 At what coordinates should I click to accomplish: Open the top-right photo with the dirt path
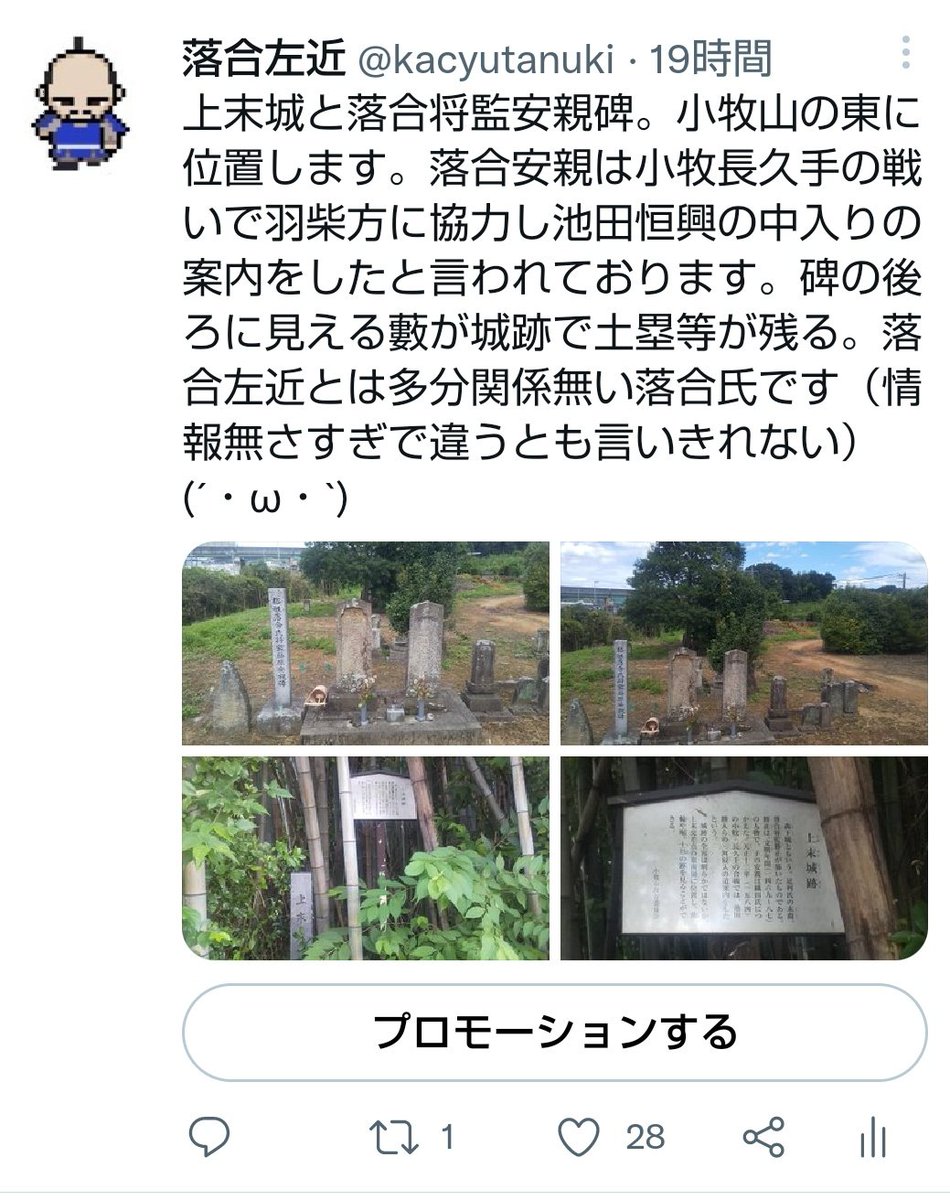pos(743,643)
